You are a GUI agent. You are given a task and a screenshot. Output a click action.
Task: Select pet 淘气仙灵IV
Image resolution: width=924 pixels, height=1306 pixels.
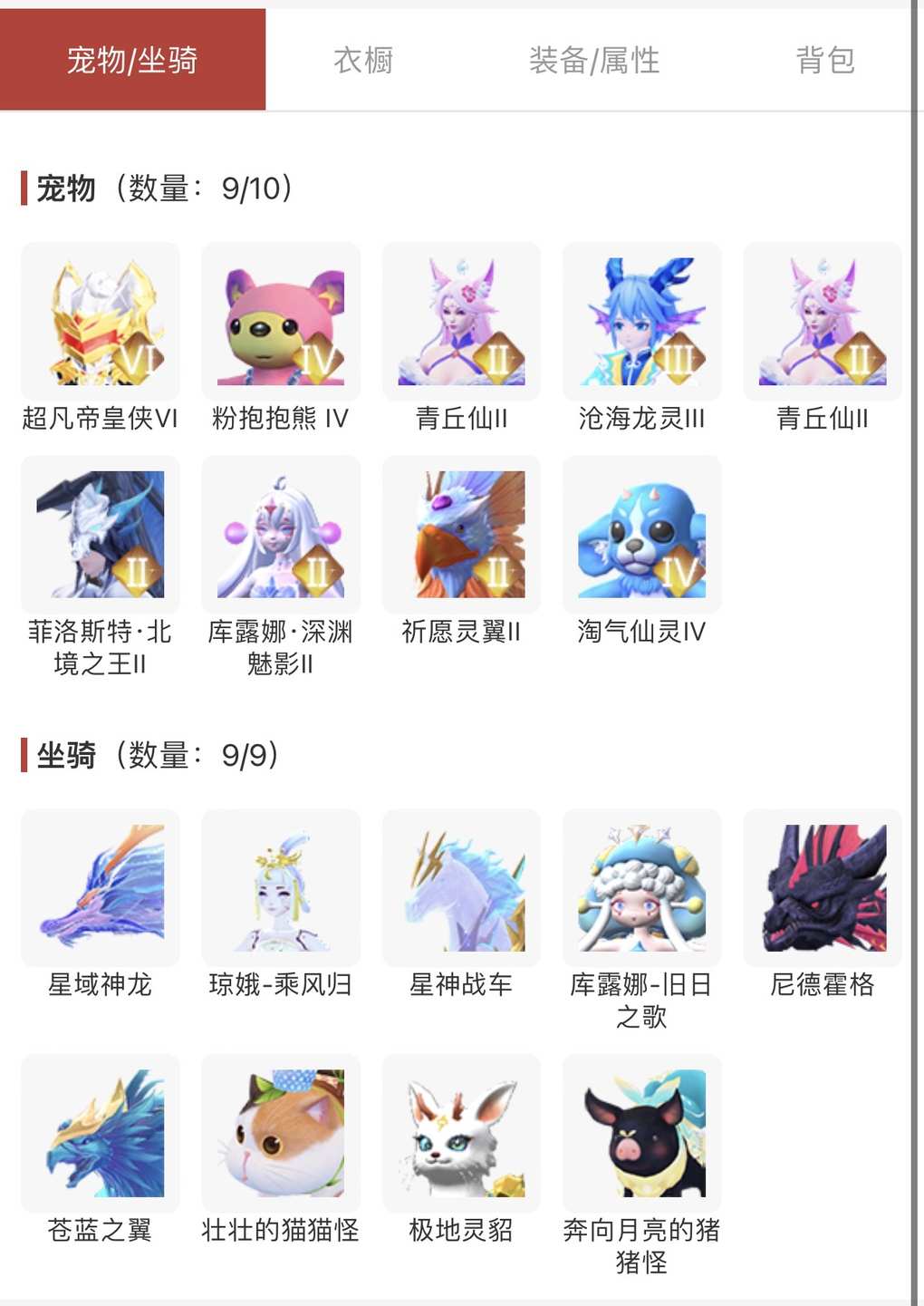pos(642,535)
